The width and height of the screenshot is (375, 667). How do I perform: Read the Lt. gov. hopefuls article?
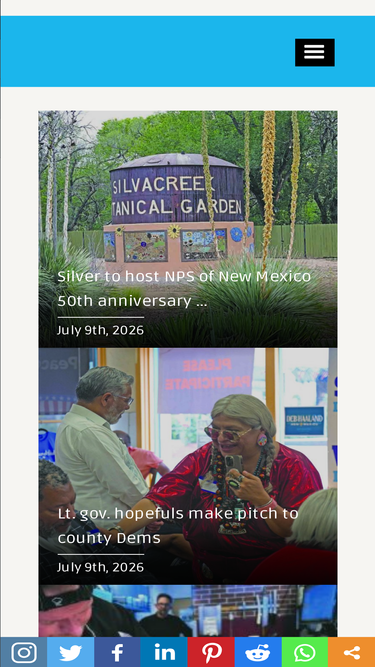pyautogui.click(x=178, y=526)
